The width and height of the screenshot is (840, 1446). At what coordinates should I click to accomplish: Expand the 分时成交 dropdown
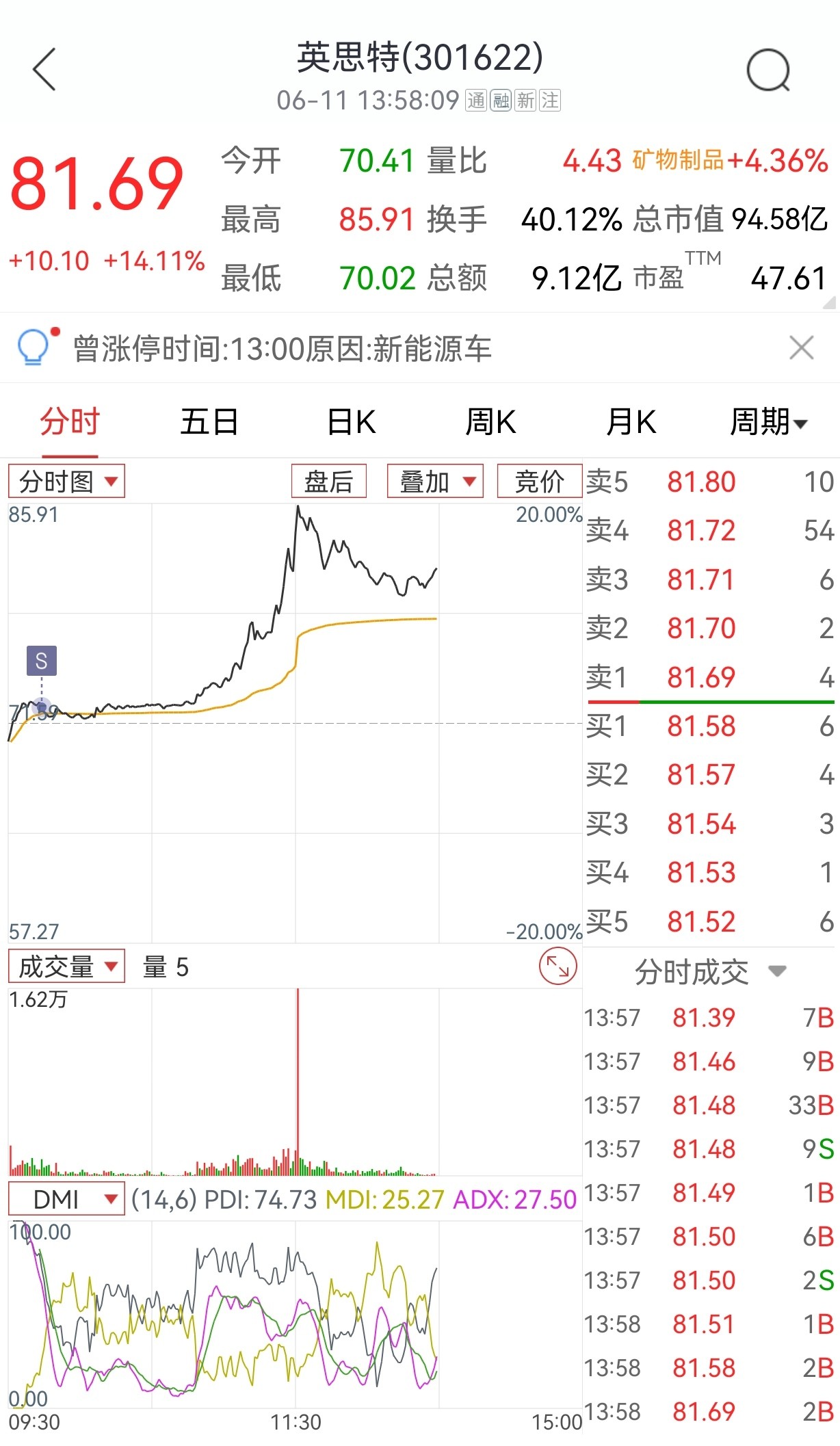pyautogui.click(x=711, y=971)
